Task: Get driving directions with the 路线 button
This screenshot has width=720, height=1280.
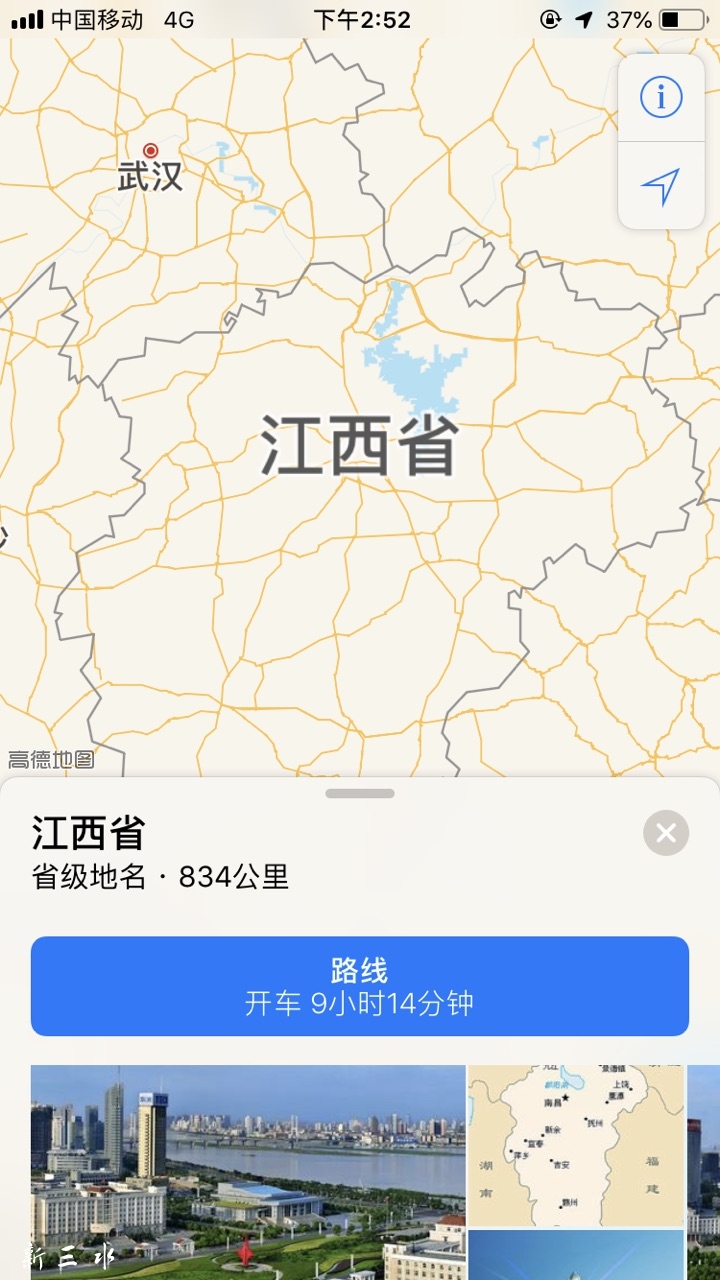Action: pyautogui.click(x=360, y=986)
